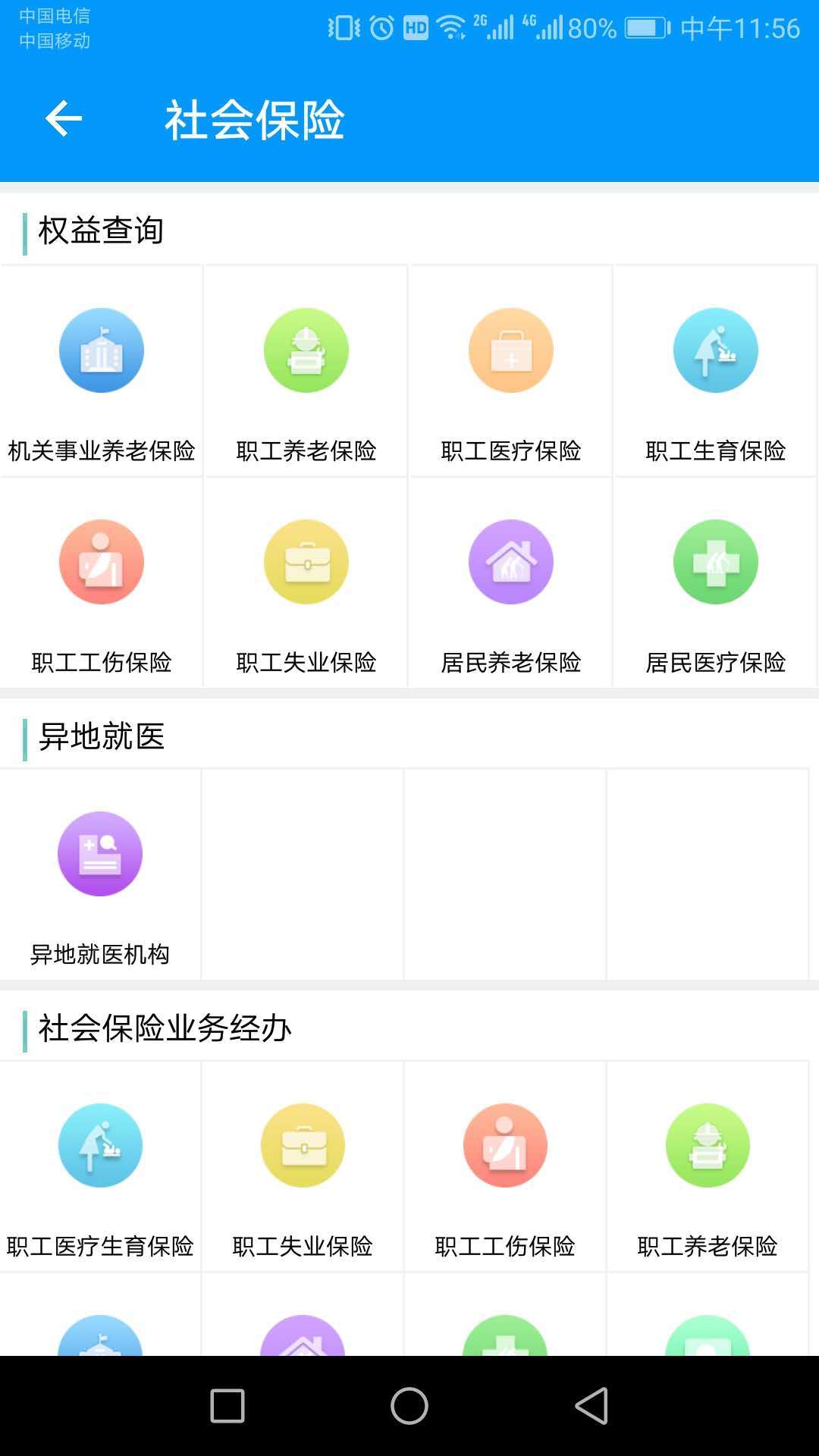Open 职工养老保险 under 权益查询
The image size is (819, 1456).
click(306, 372)
